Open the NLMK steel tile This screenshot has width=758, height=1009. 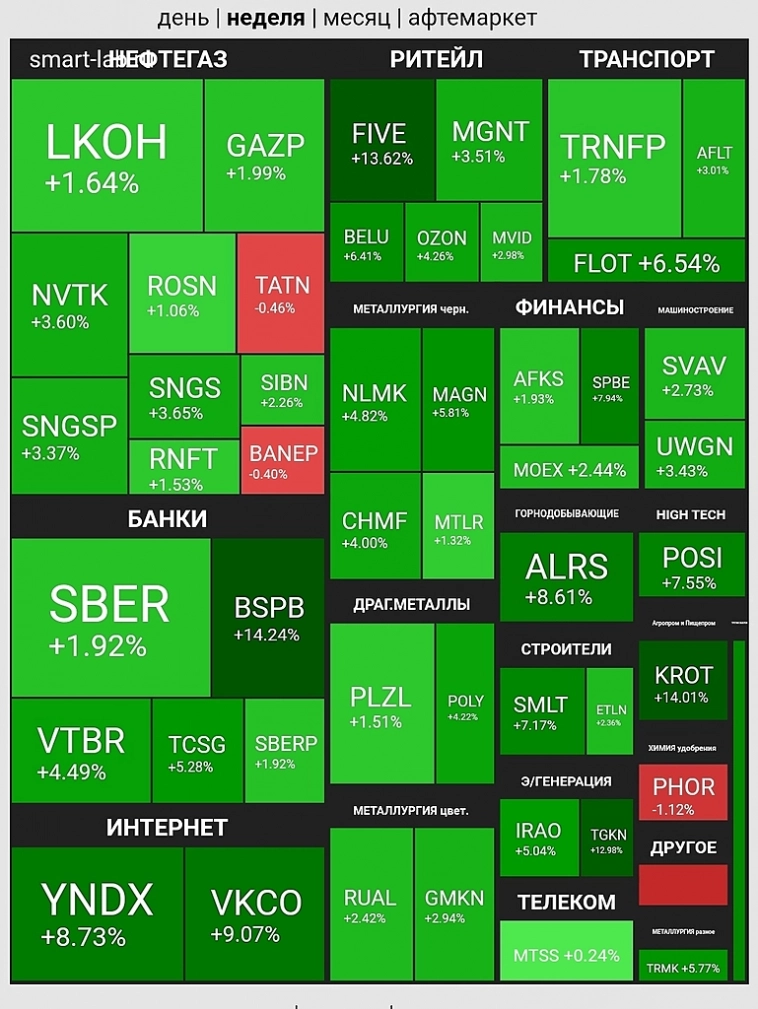pyautogui.click(x=375, y=400)
